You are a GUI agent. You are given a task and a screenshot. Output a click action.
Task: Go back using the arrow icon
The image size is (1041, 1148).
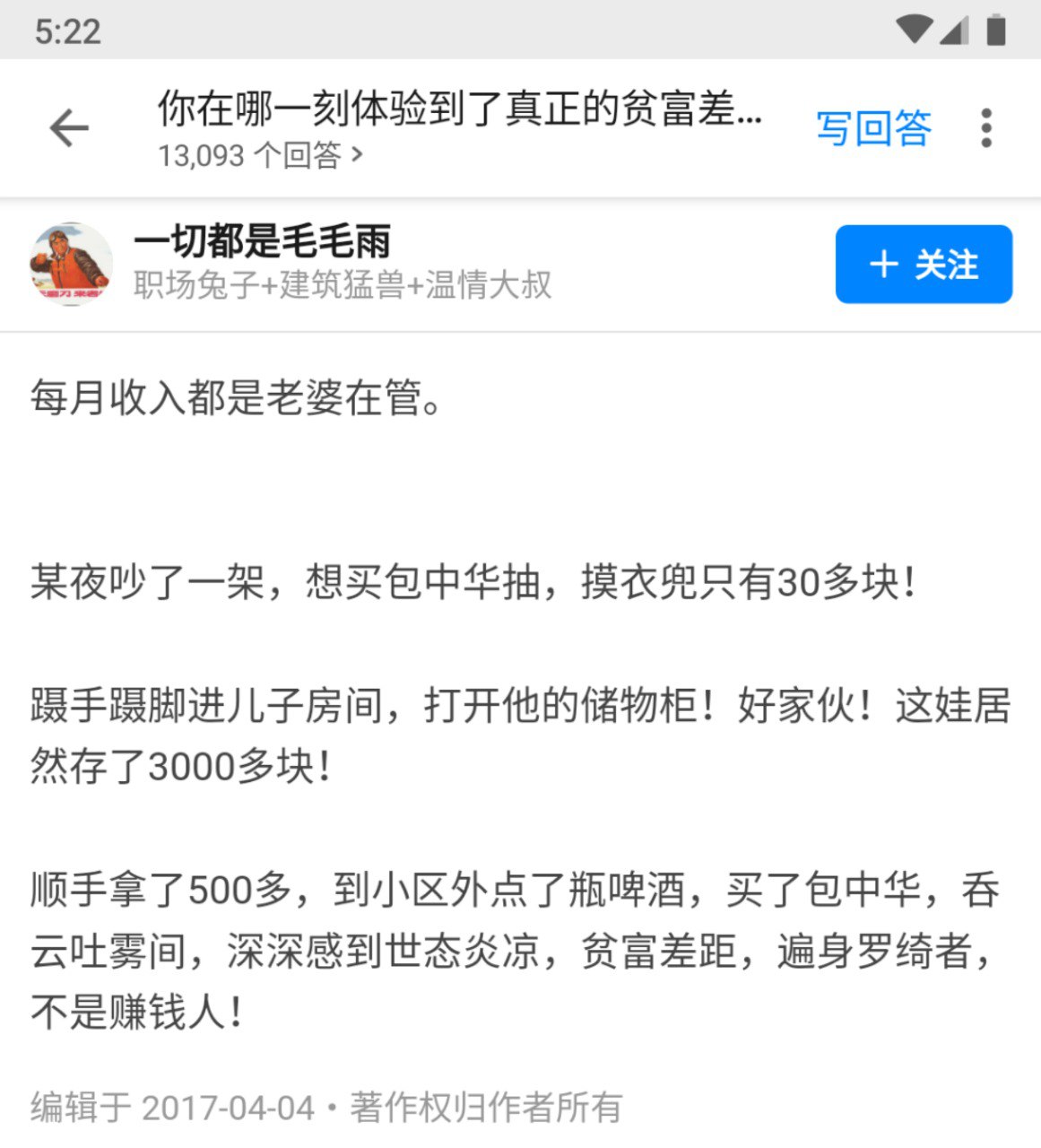tap(69, 128)
